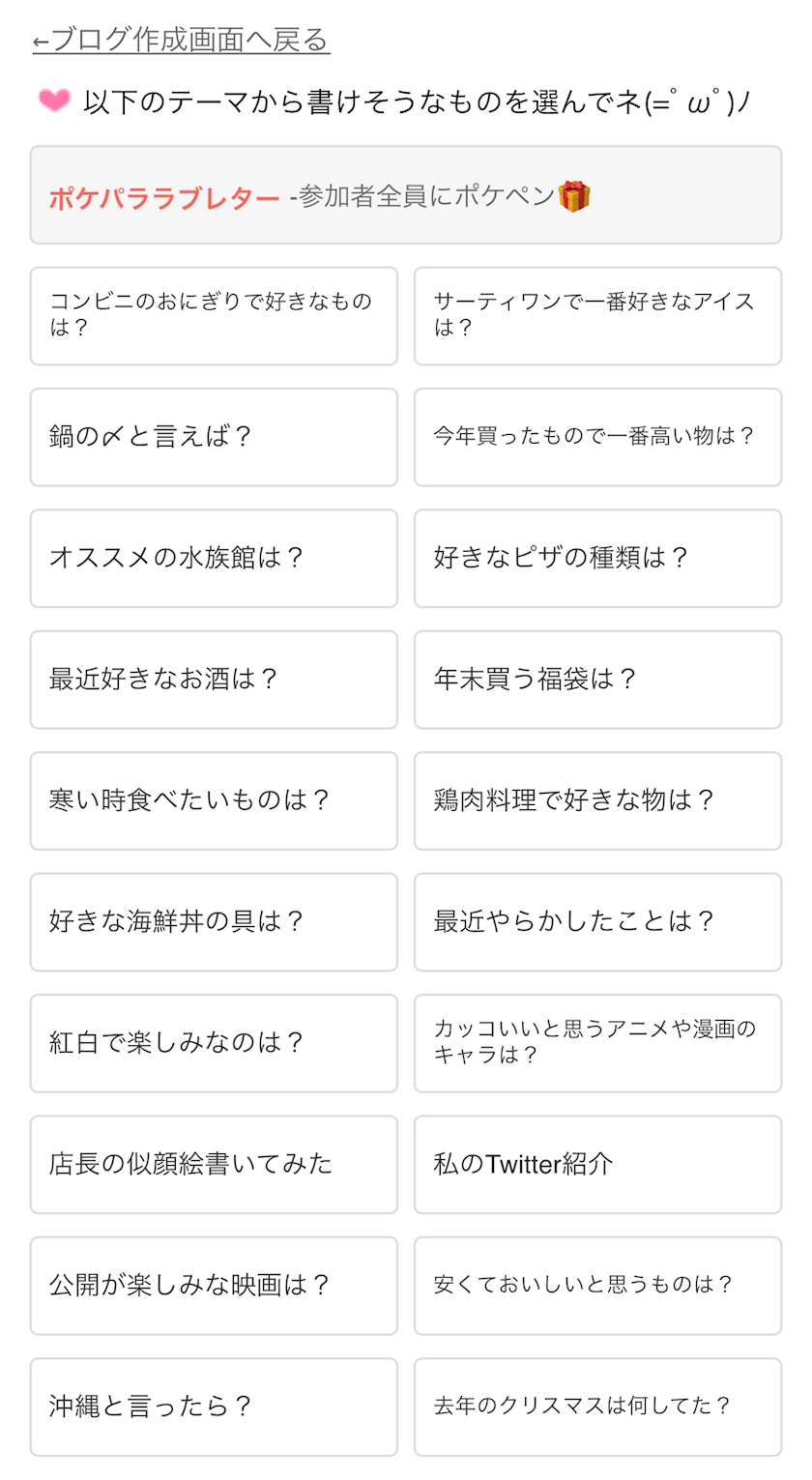
Task: Select the 紅白で楽しみなのは theme
Action: [x=214, y=1043]
